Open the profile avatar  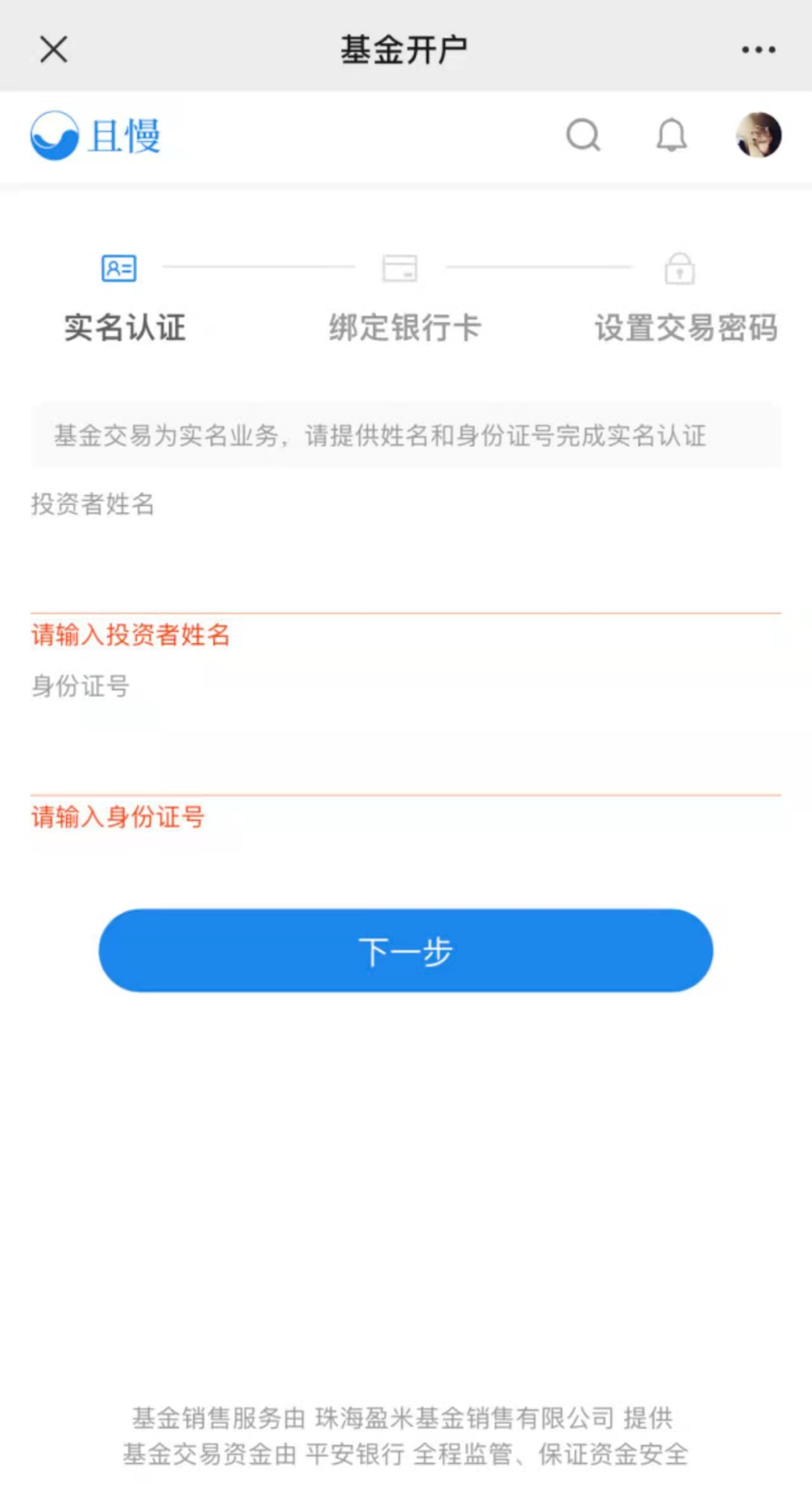(758, 135)
